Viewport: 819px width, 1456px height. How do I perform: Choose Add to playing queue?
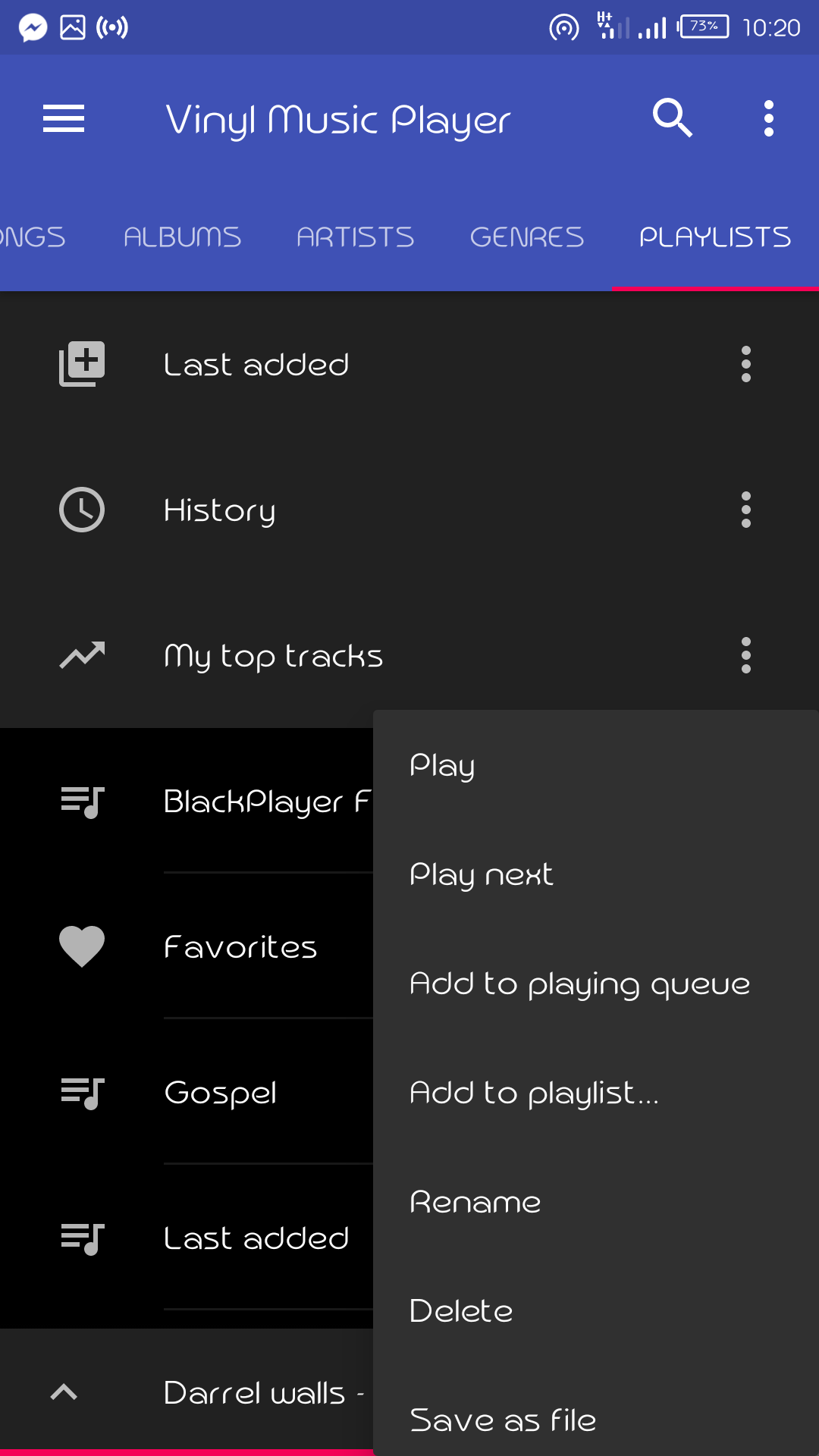point(579,983)
